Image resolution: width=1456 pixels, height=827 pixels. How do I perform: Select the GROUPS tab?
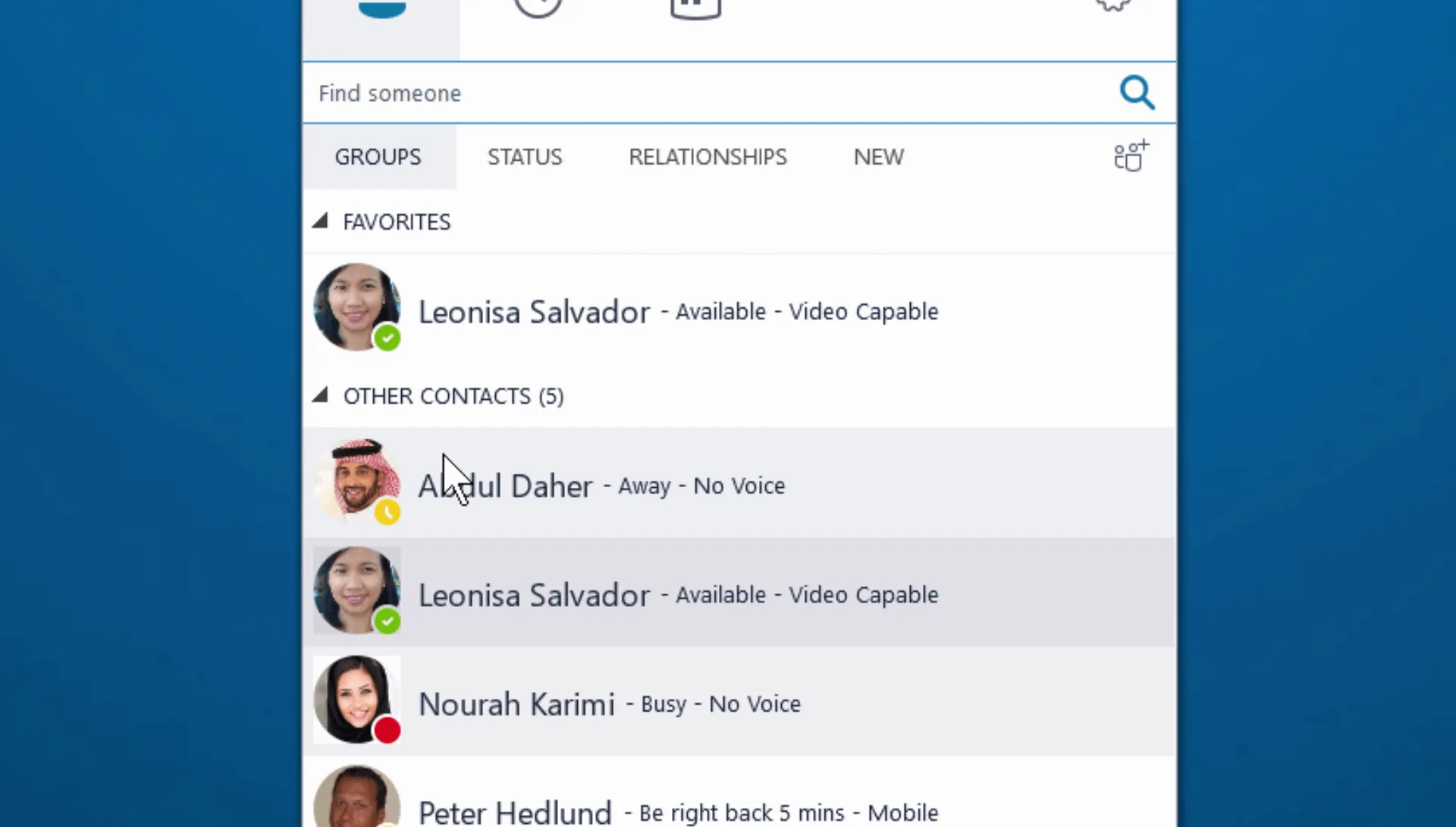(x=378, y=157)
